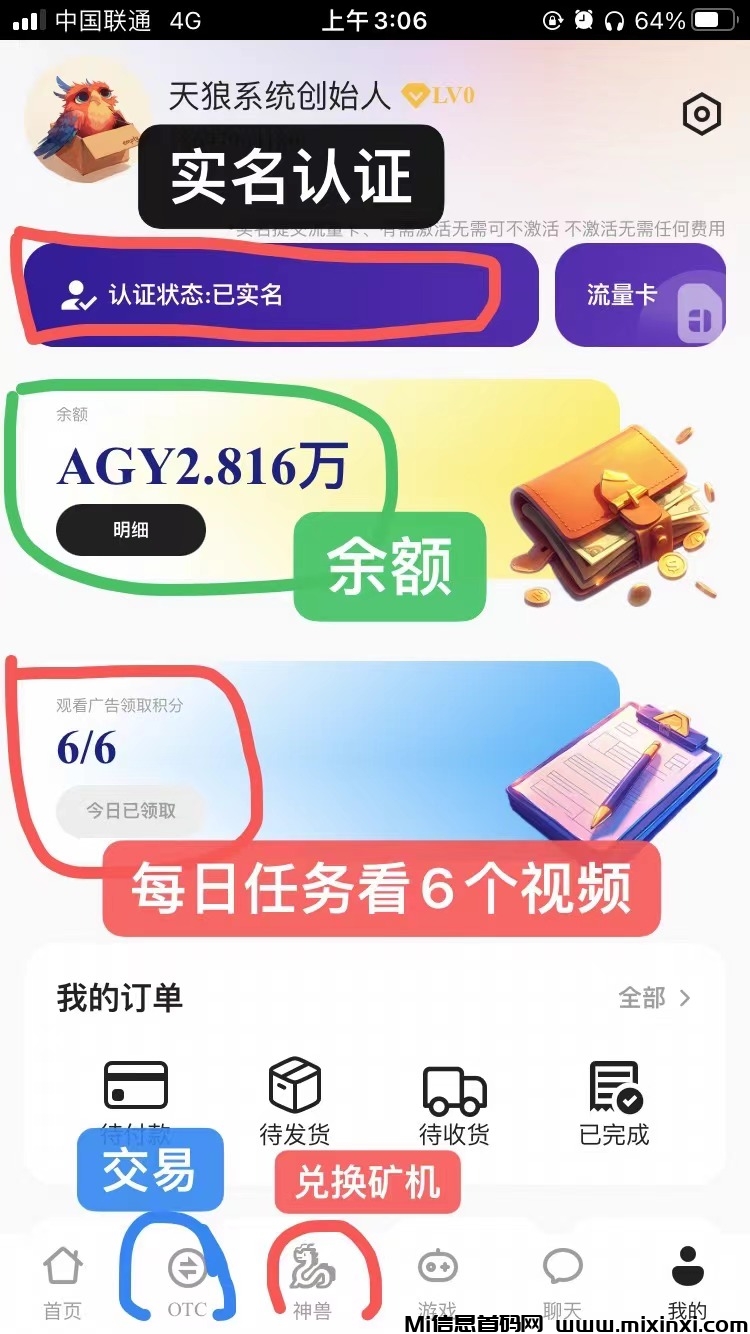Open the 聊天 chat bubble icon

tap(562, 1270)
